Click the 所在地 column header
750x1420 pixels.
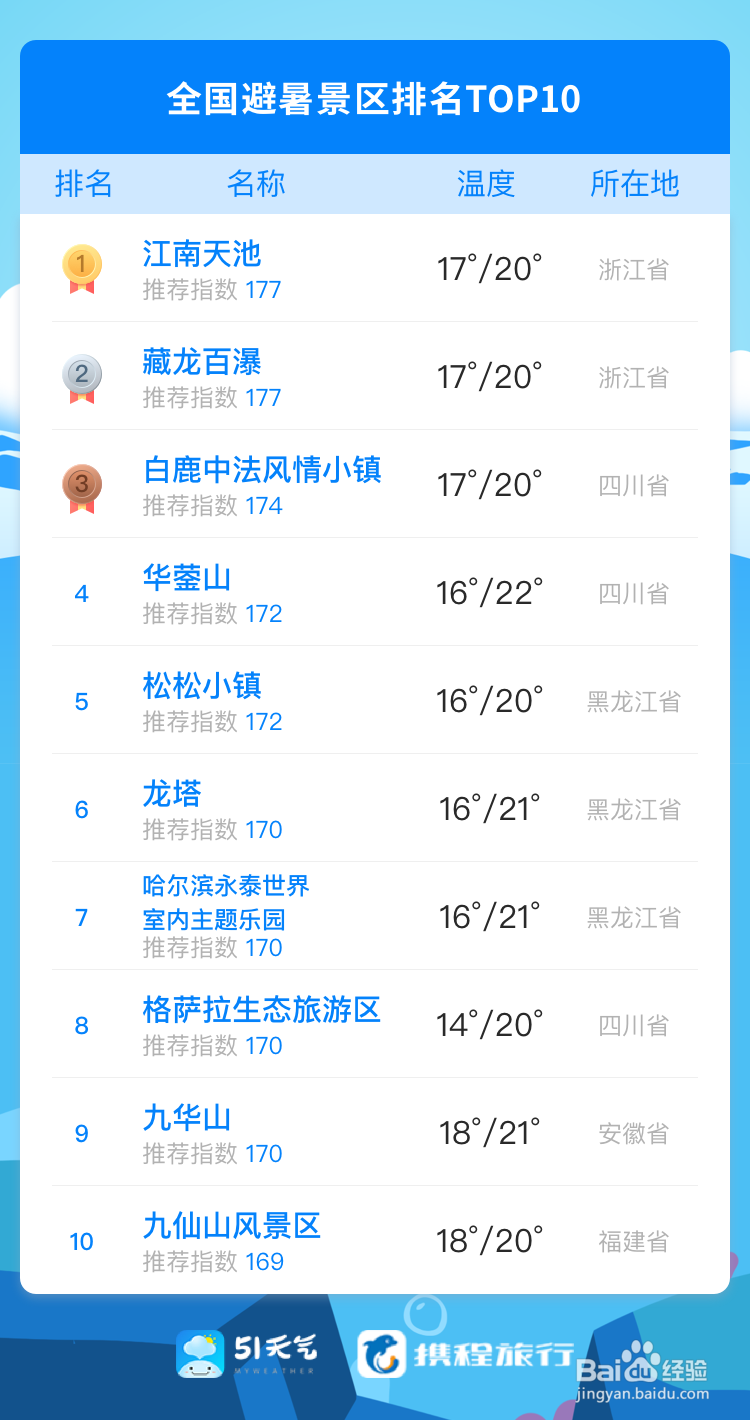pyautogui.click(x=634, y=184)
